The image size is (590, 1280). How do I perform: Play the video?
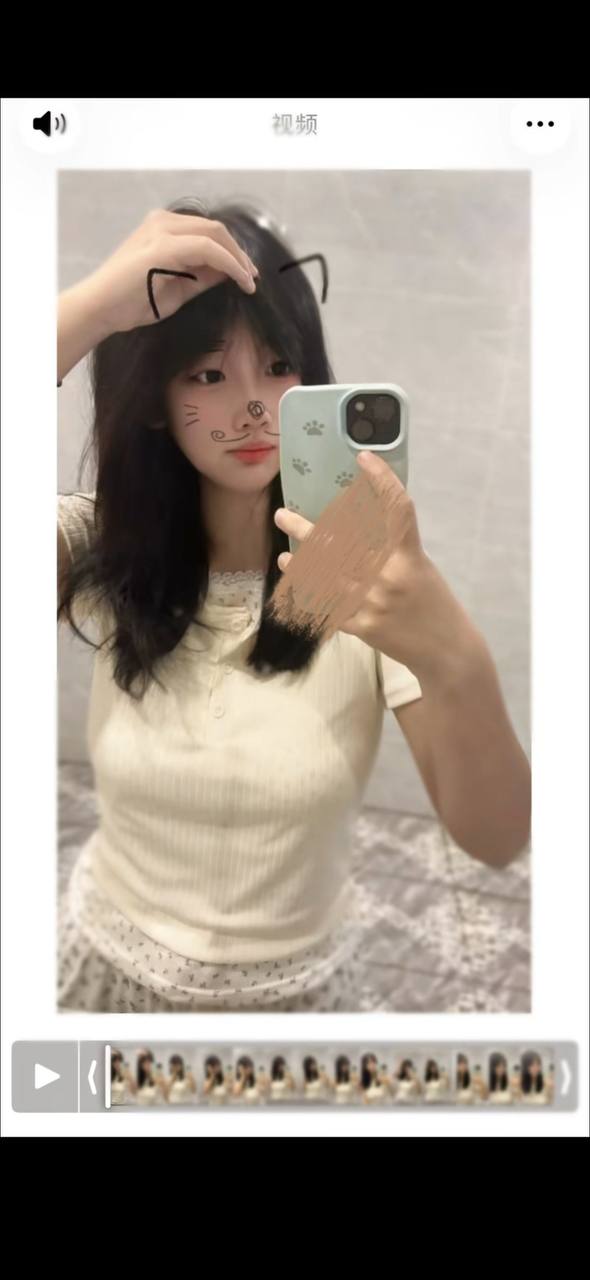pyautogui.click(x=46, y=1076)
